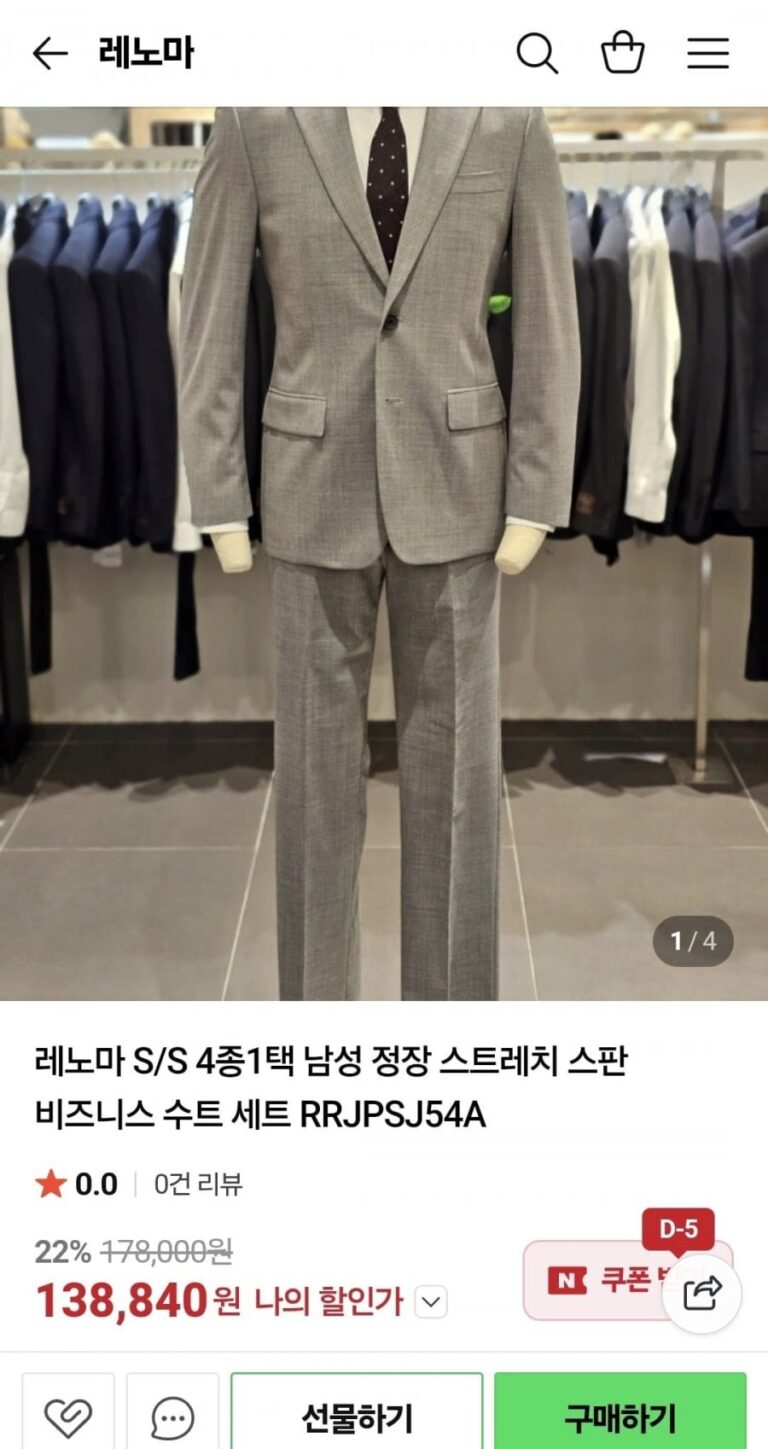Open the shopping bag cart
This screenshot has width=768, height=1449.
622,53
